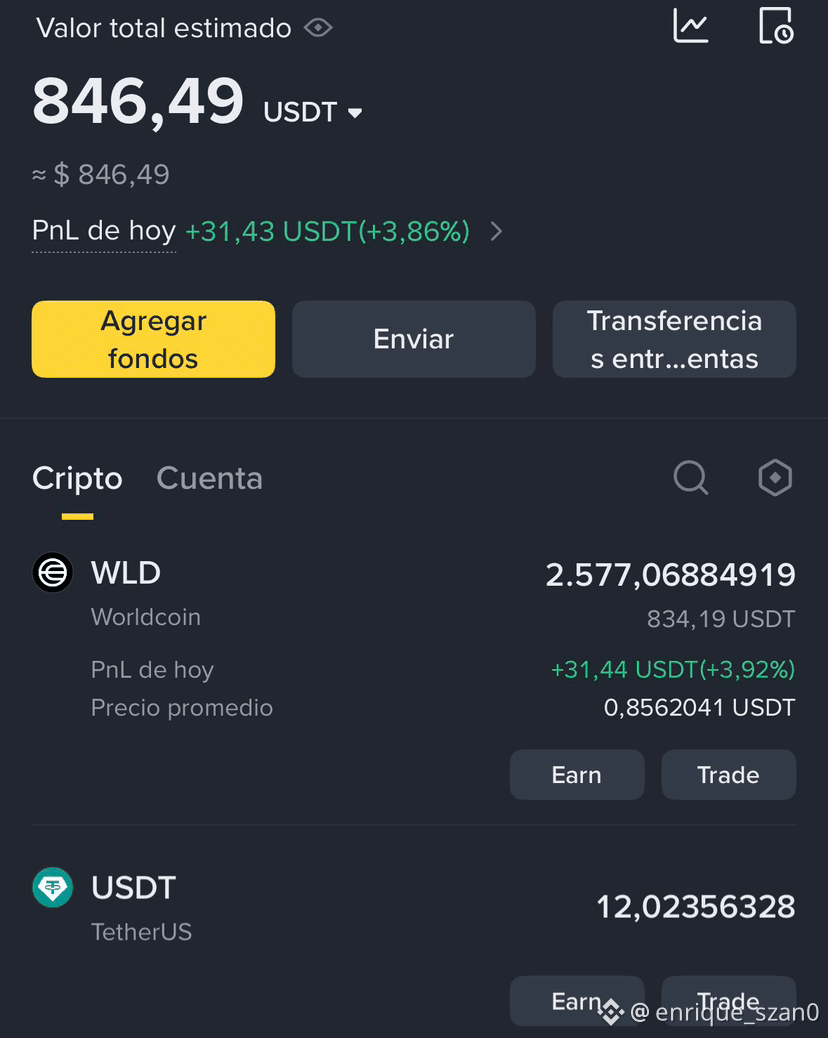Search assets with the magnifier icon

click(x=690, y=477)
